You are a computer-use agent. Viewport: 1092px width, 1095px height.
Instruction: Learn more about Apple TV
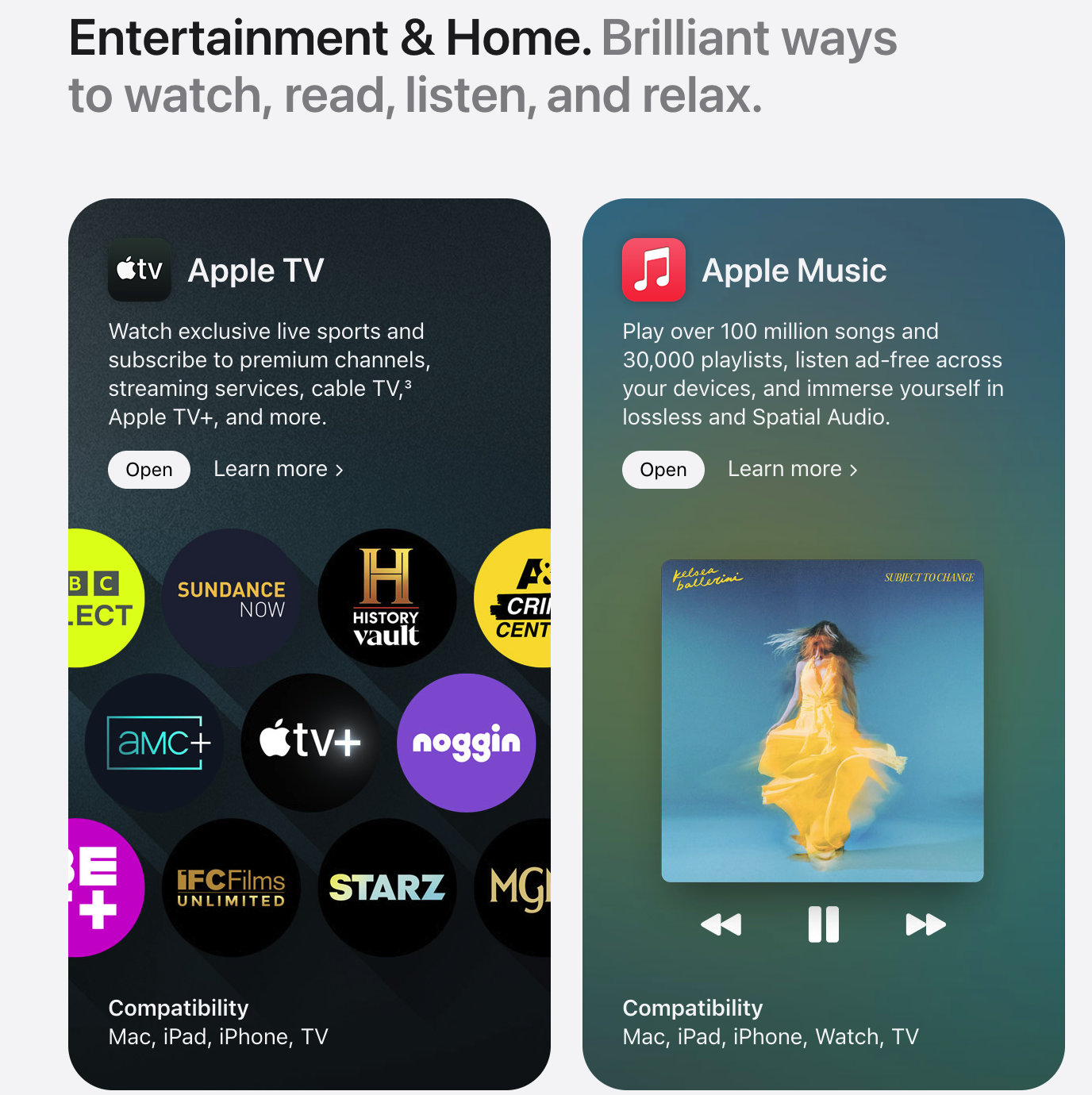pyautogui.click(x=278, y=470)
